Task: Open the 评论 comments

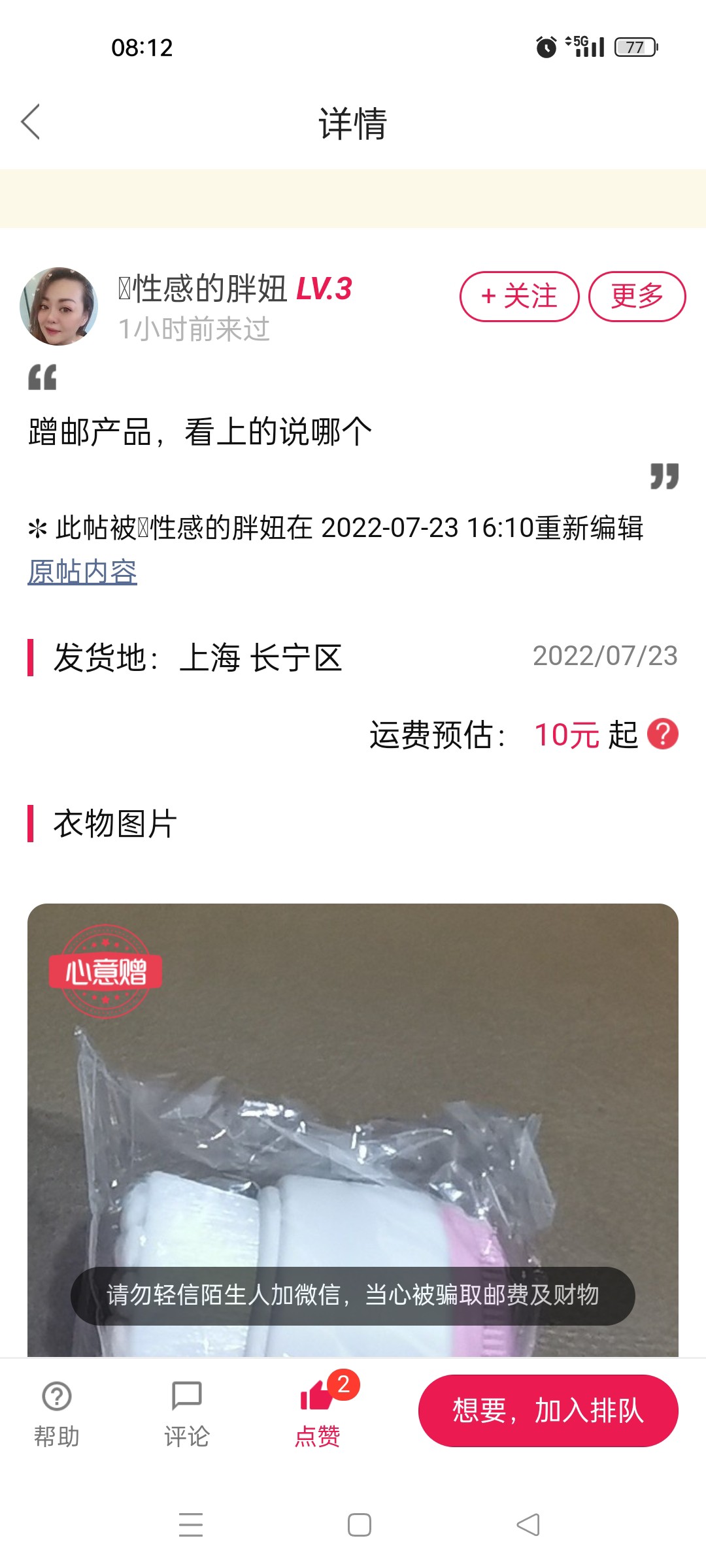Action: point(187,1411)
